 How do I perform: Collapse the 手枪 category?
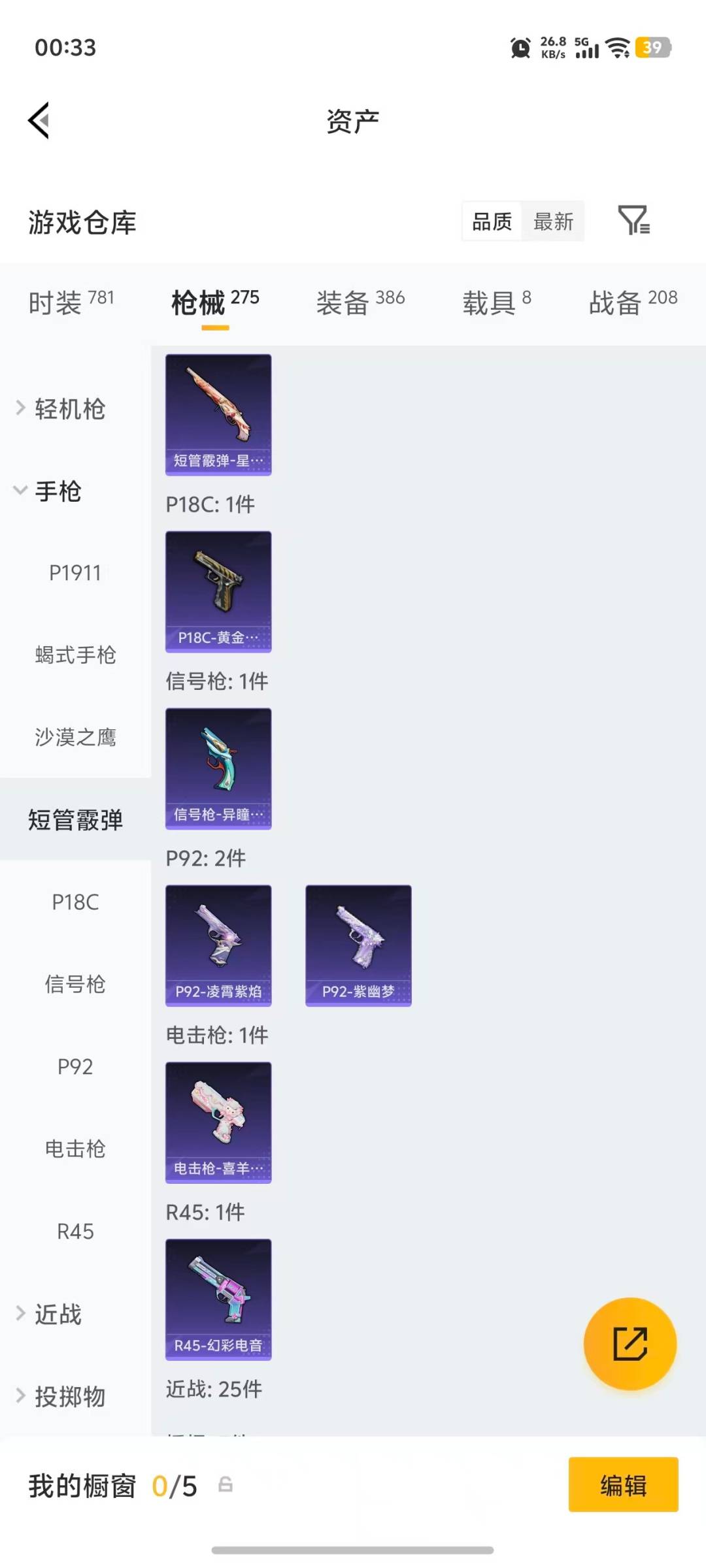pyautogui.click(x=57, y=492)
